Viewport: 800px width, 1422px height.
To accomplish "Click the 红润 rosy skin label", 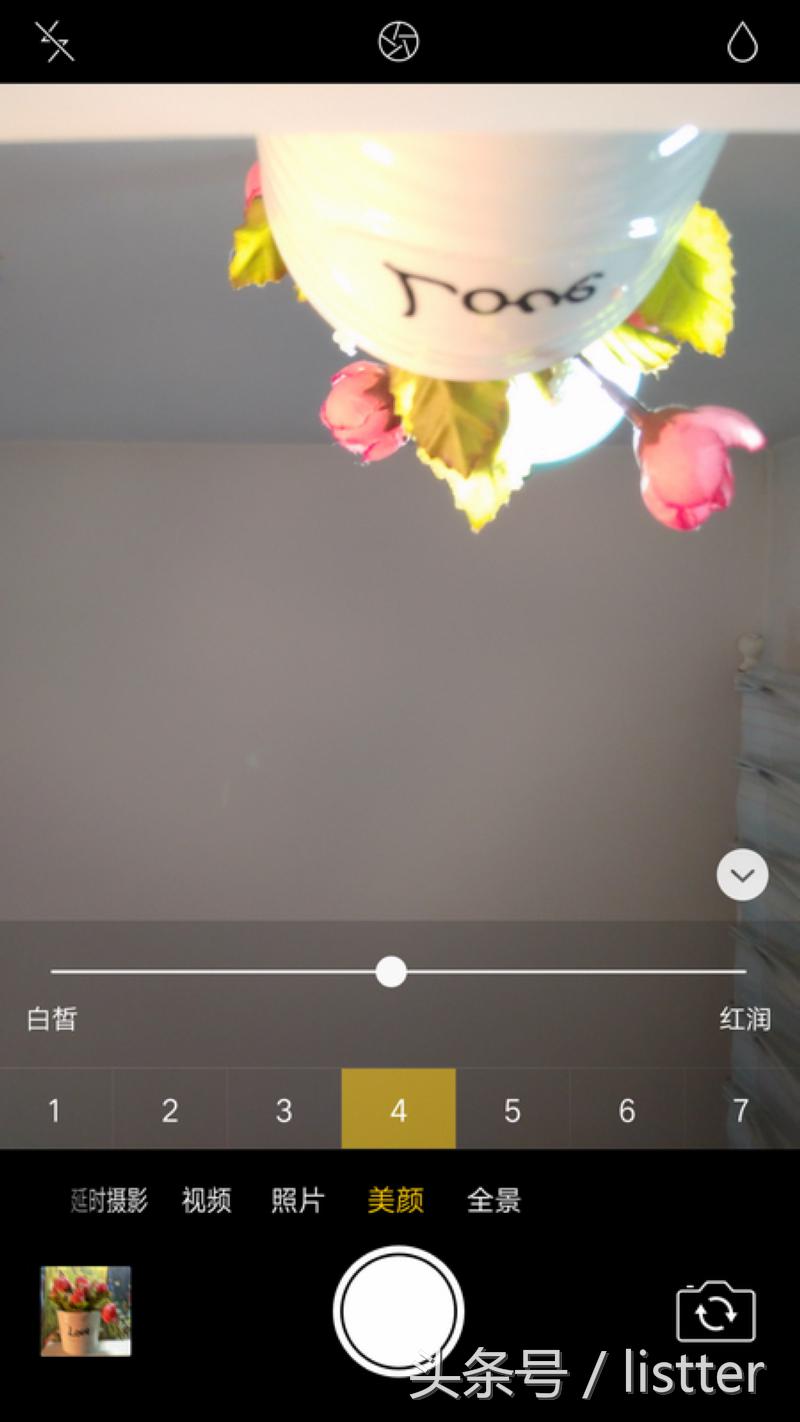I will tap(745, 1019).
